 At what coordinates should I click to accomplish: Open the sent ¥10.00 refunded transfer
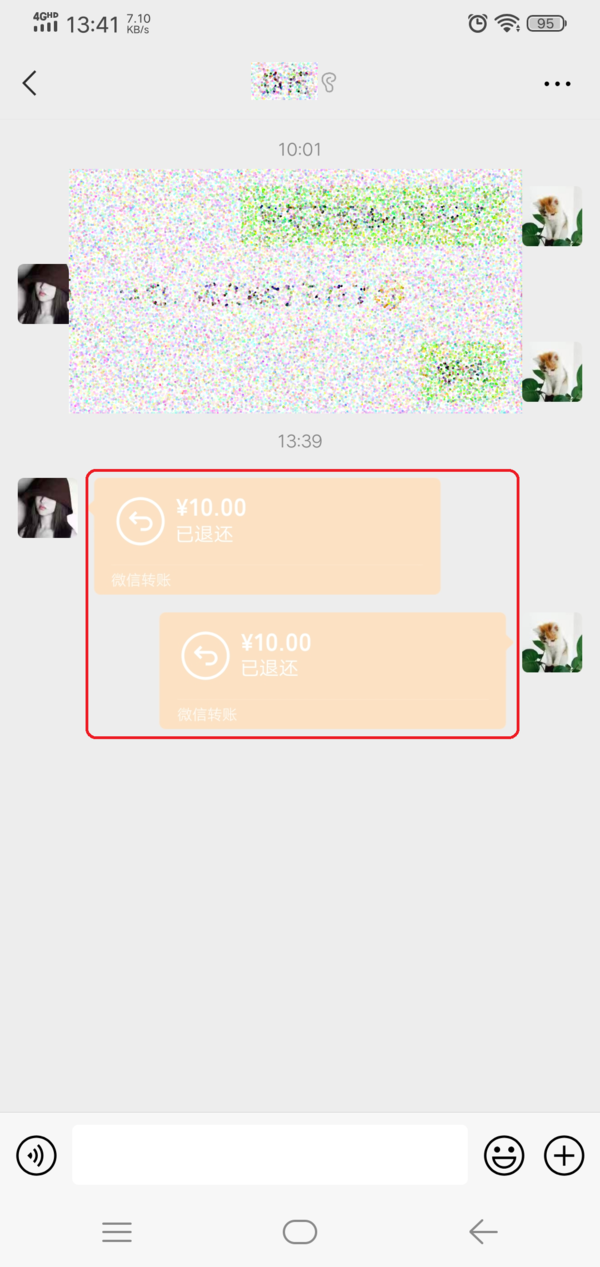pyautogui.click(x=332, y=670)
